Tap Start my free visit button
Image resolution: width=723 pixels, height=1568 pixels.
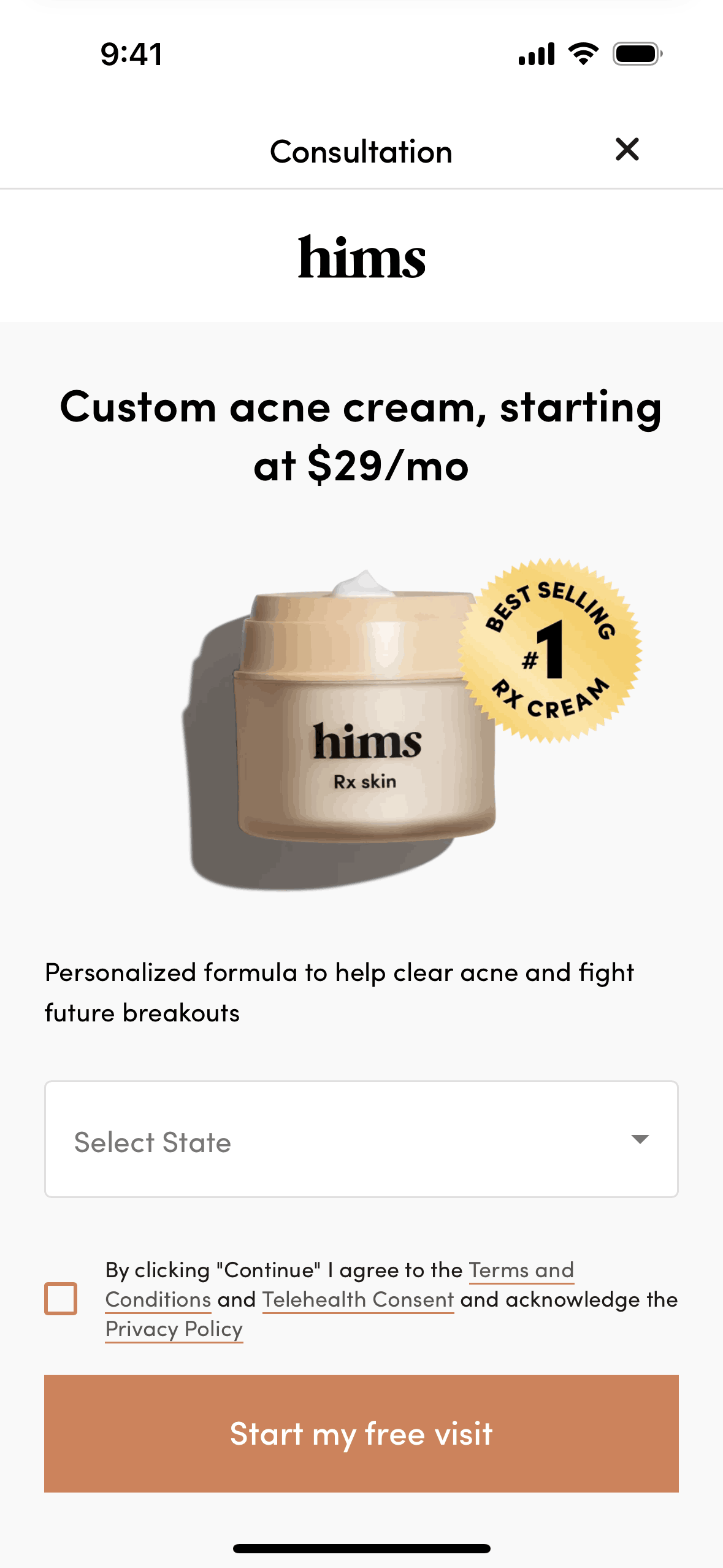[x=361, y=1434]
